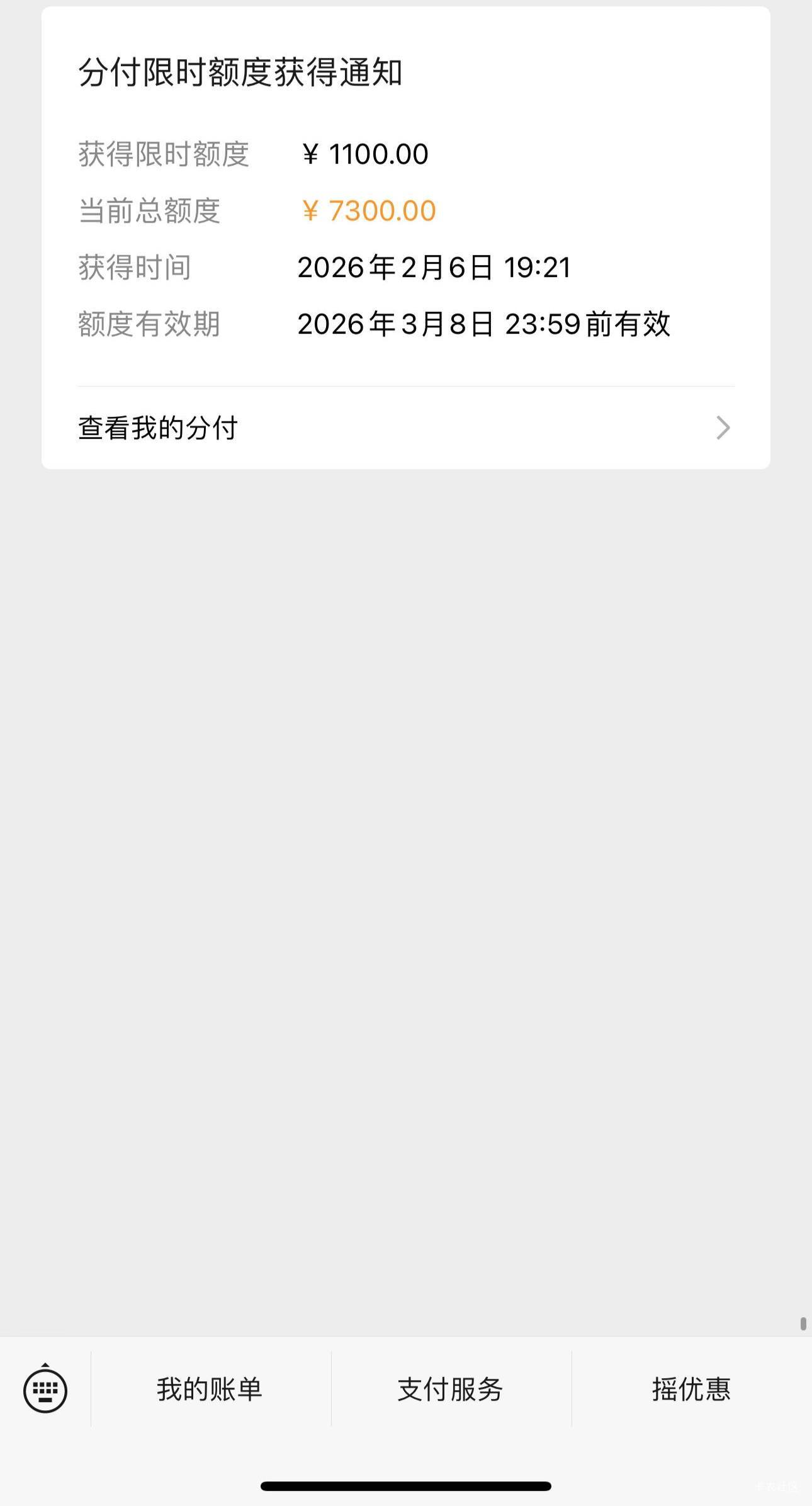Image resolution: width=812 pixels, height=1506 pixels.
Task: Open 查看我的分付 link
Action: coord(406,428)
